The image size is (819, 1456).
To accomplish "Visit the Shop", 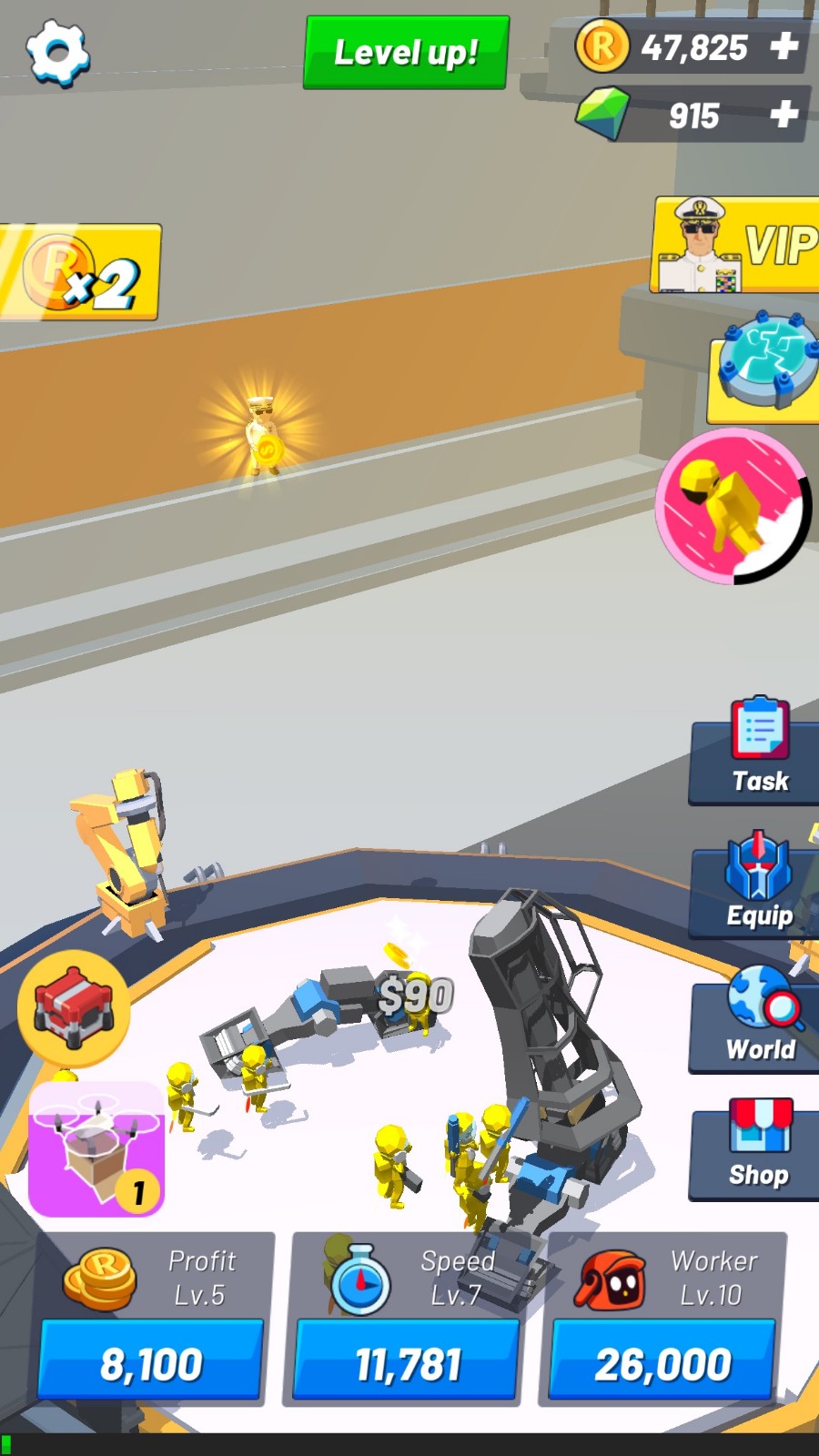I will coord(759,1147).
